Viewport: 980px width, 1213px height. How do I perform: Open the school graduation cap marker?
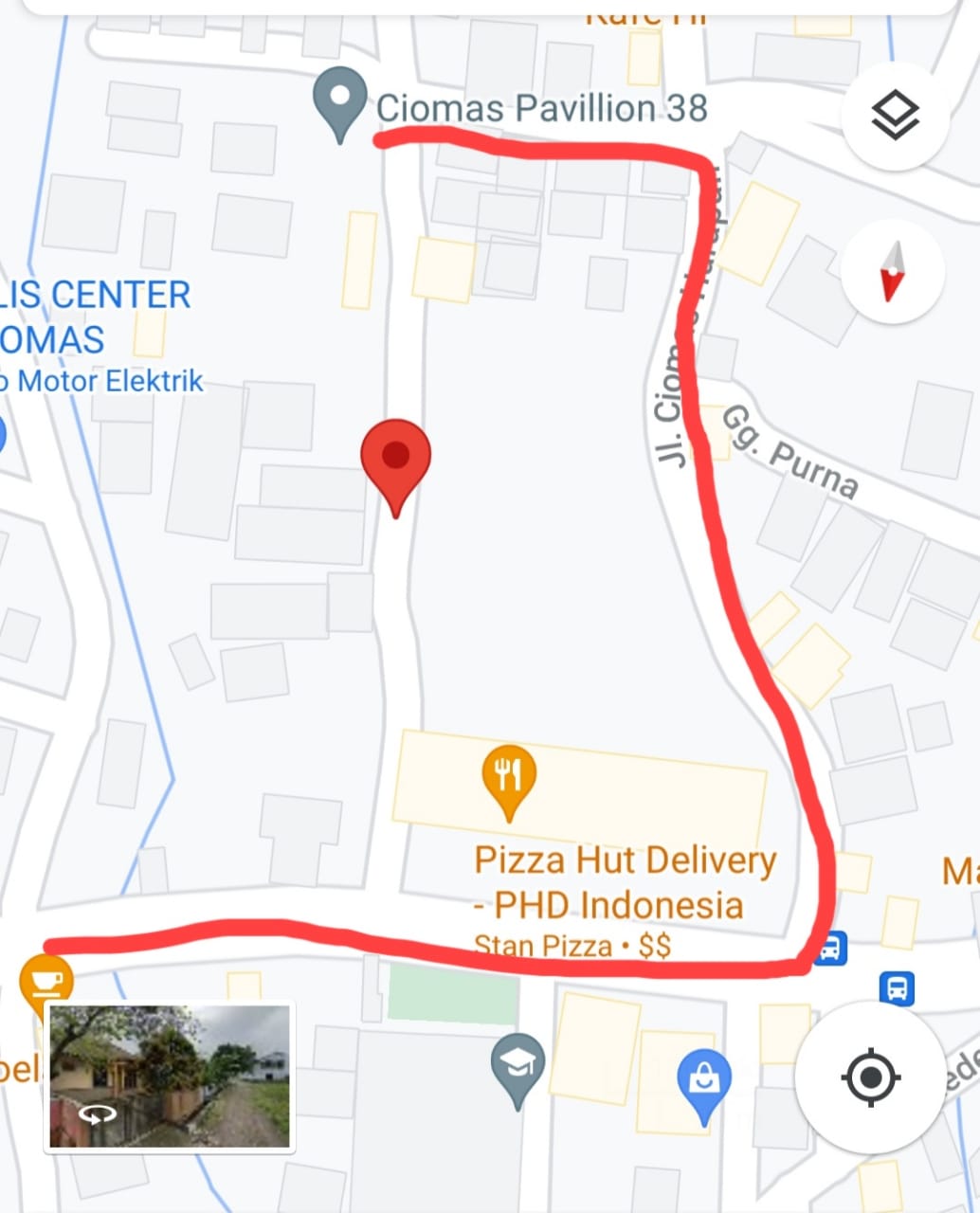point(517,1065)
